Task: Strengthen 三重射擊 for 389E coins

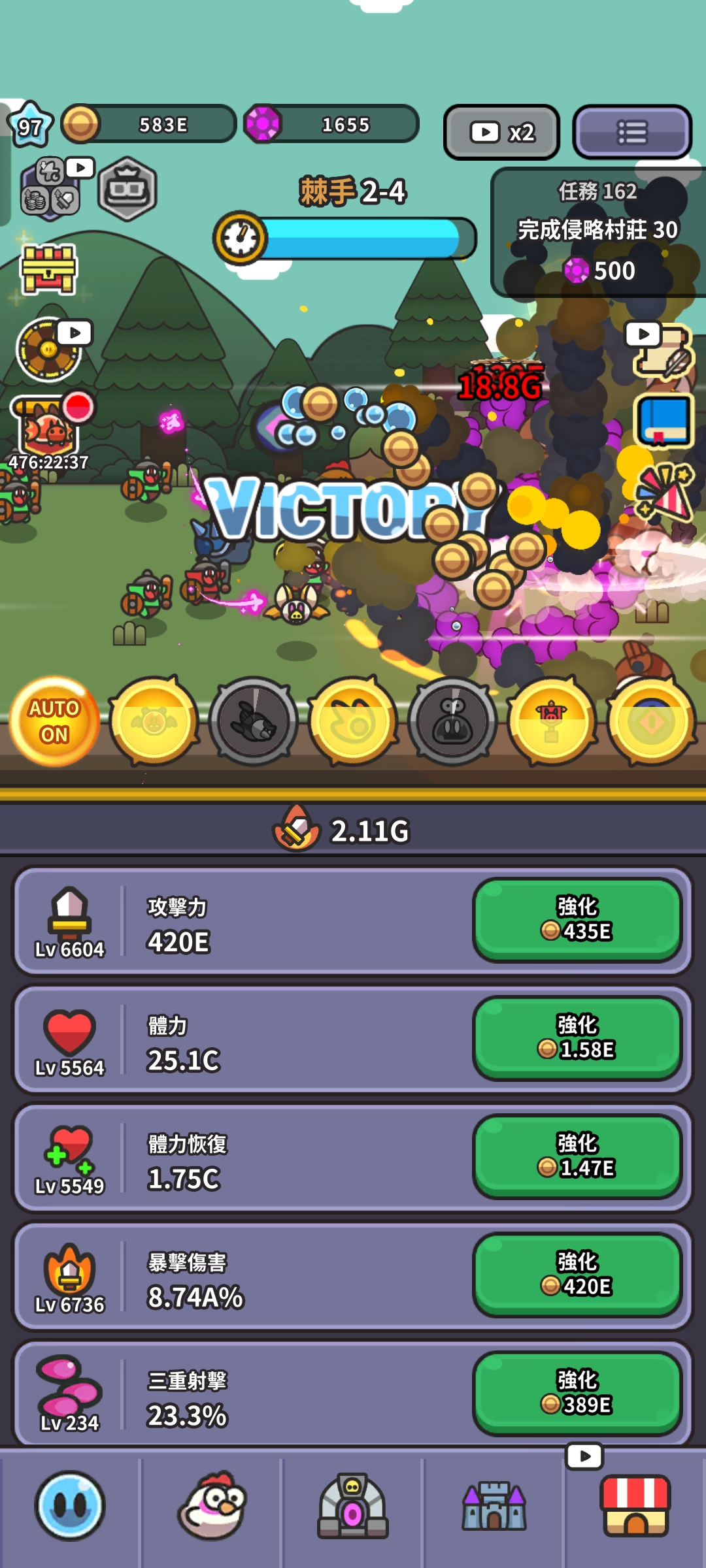Action: click(577, 1393)
